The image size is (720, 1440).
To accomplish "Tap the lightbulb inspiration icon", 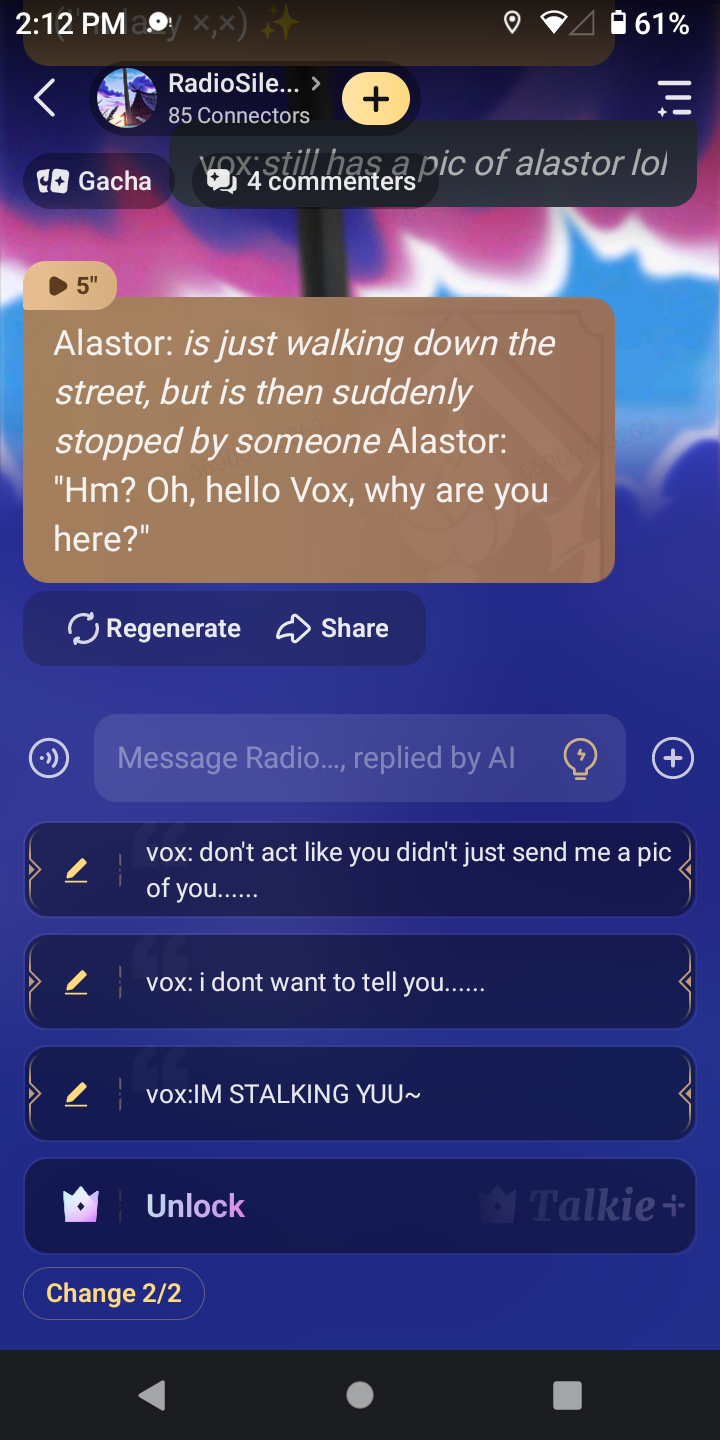I will 580,758.
